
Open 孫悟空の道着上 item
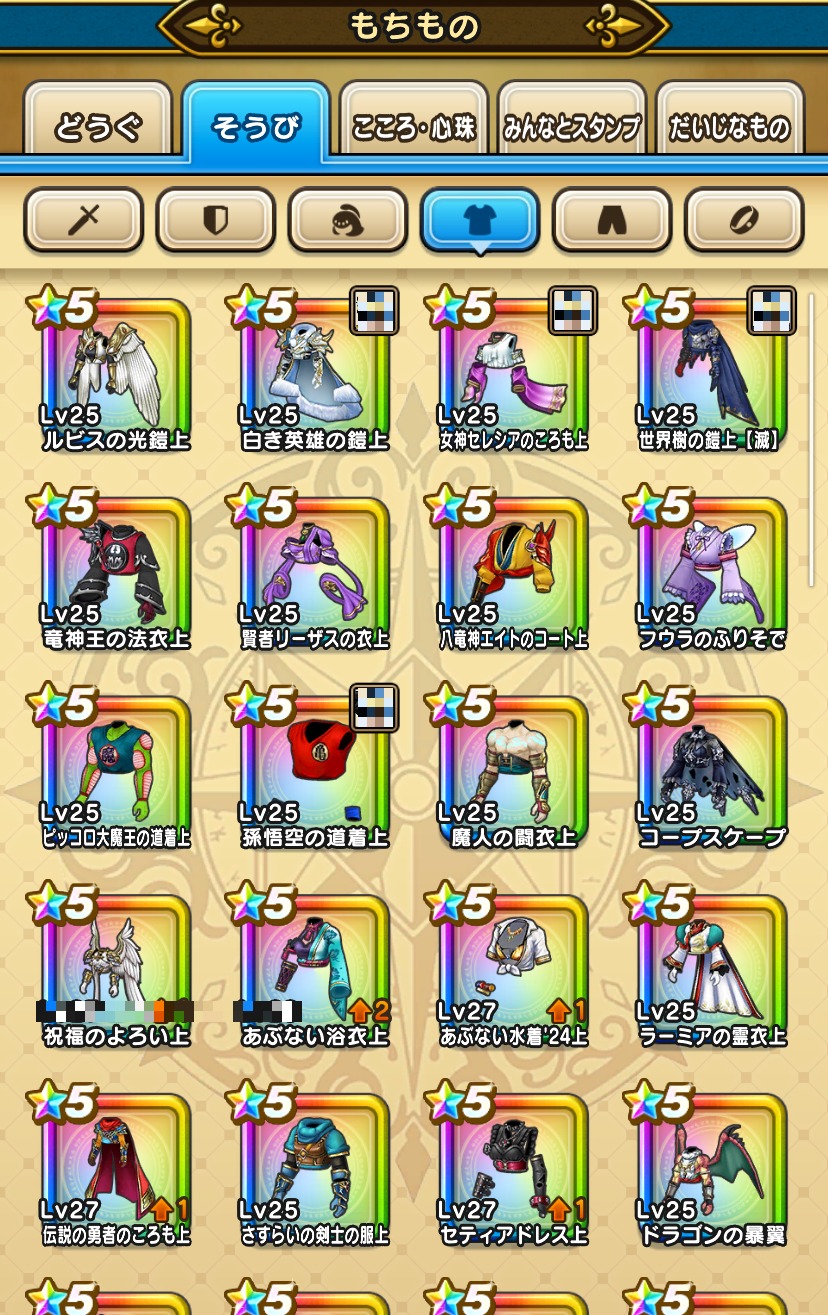click(314, 770)
